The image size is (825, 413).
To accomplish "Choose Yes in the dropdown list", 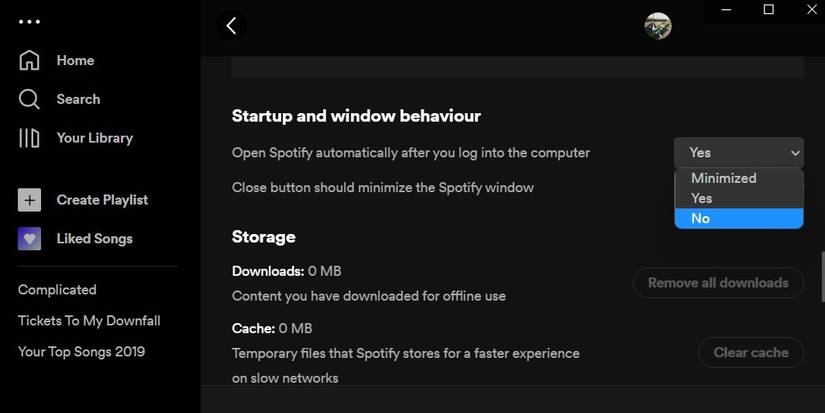I will pyautogui.click(x=702, y=198).
